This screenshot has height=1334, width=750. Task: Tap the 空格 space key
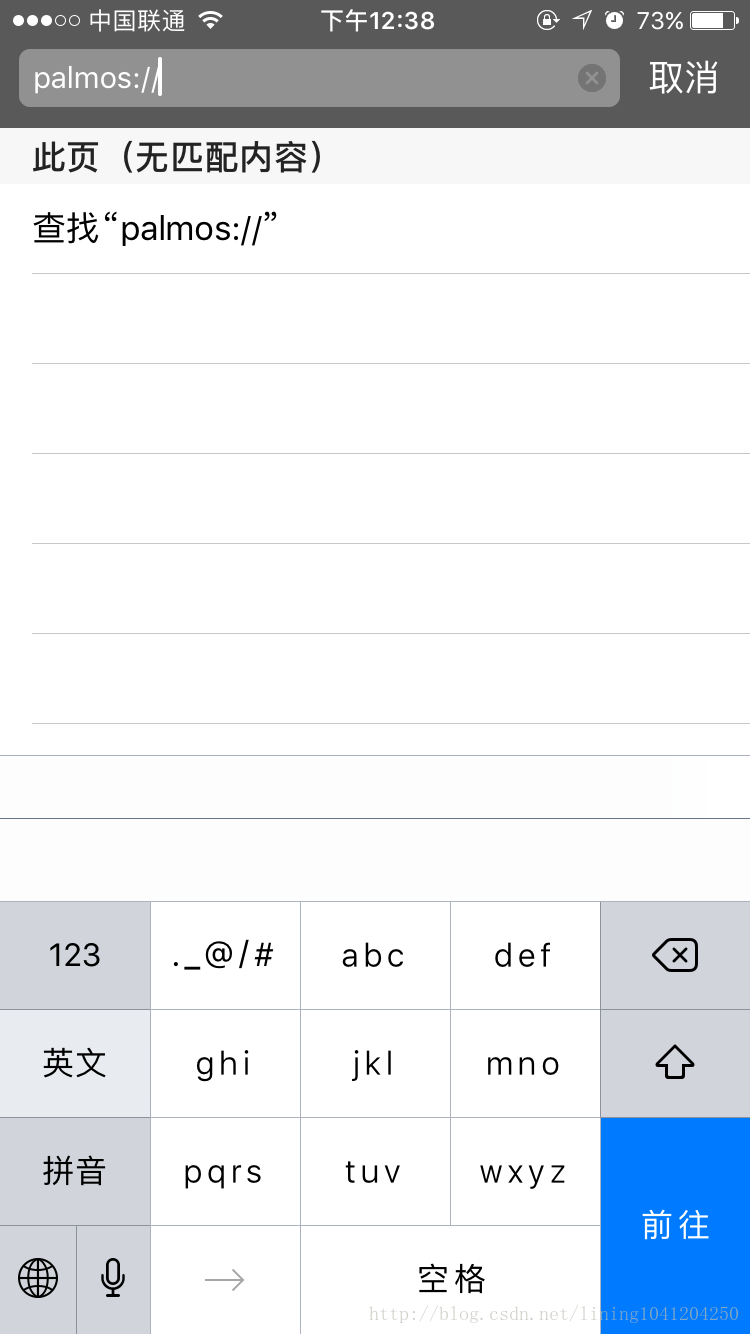coord(451,1279)
